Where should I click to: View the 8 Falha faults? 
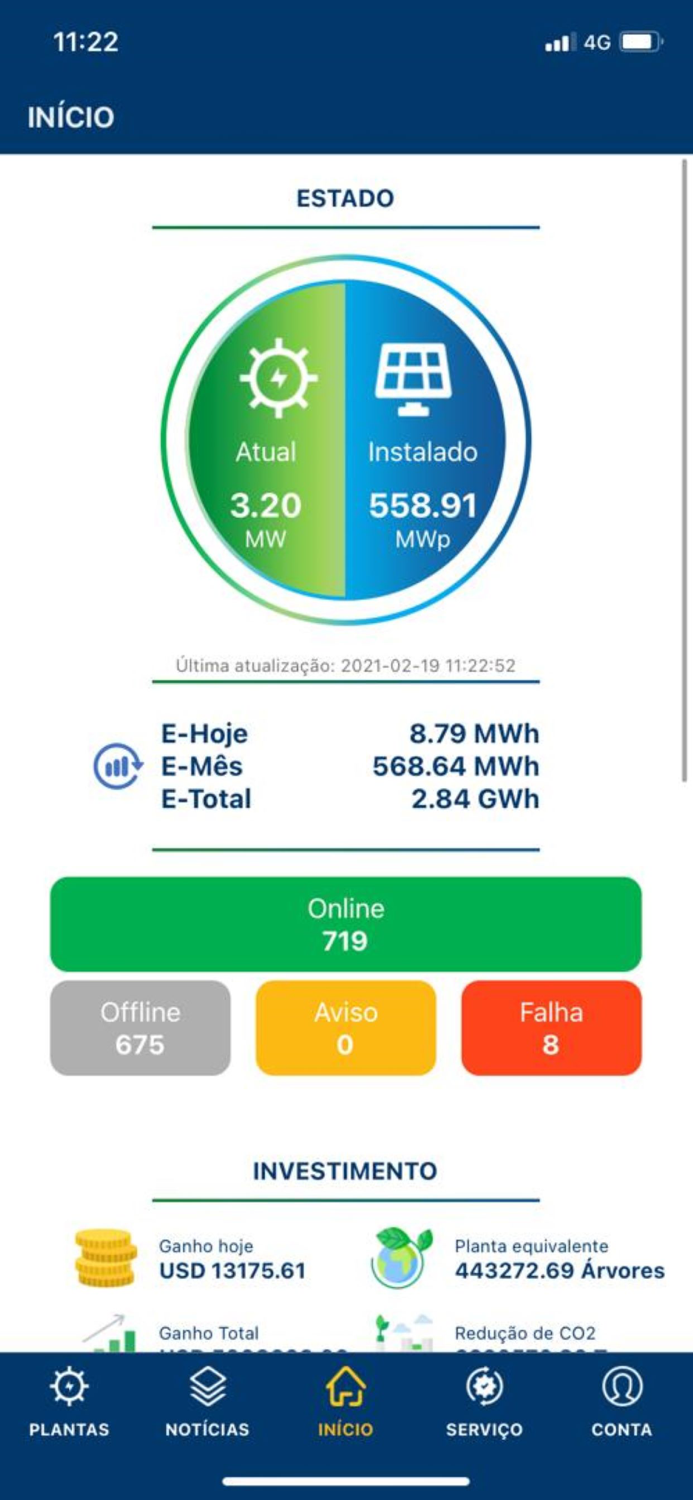(x=551, y=1028)
